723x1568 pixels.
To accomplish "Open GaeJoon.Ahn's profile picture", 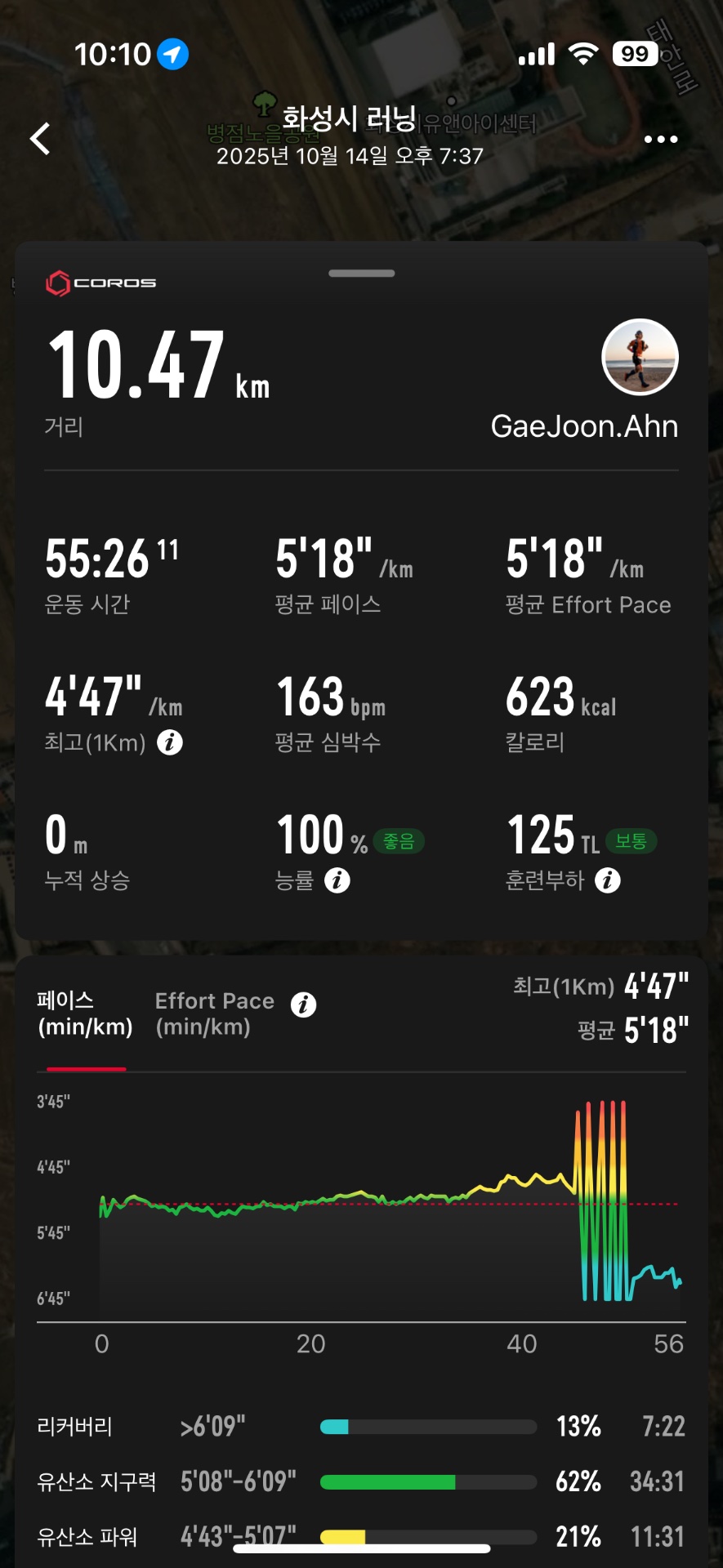I will click(x=640, y=357).
